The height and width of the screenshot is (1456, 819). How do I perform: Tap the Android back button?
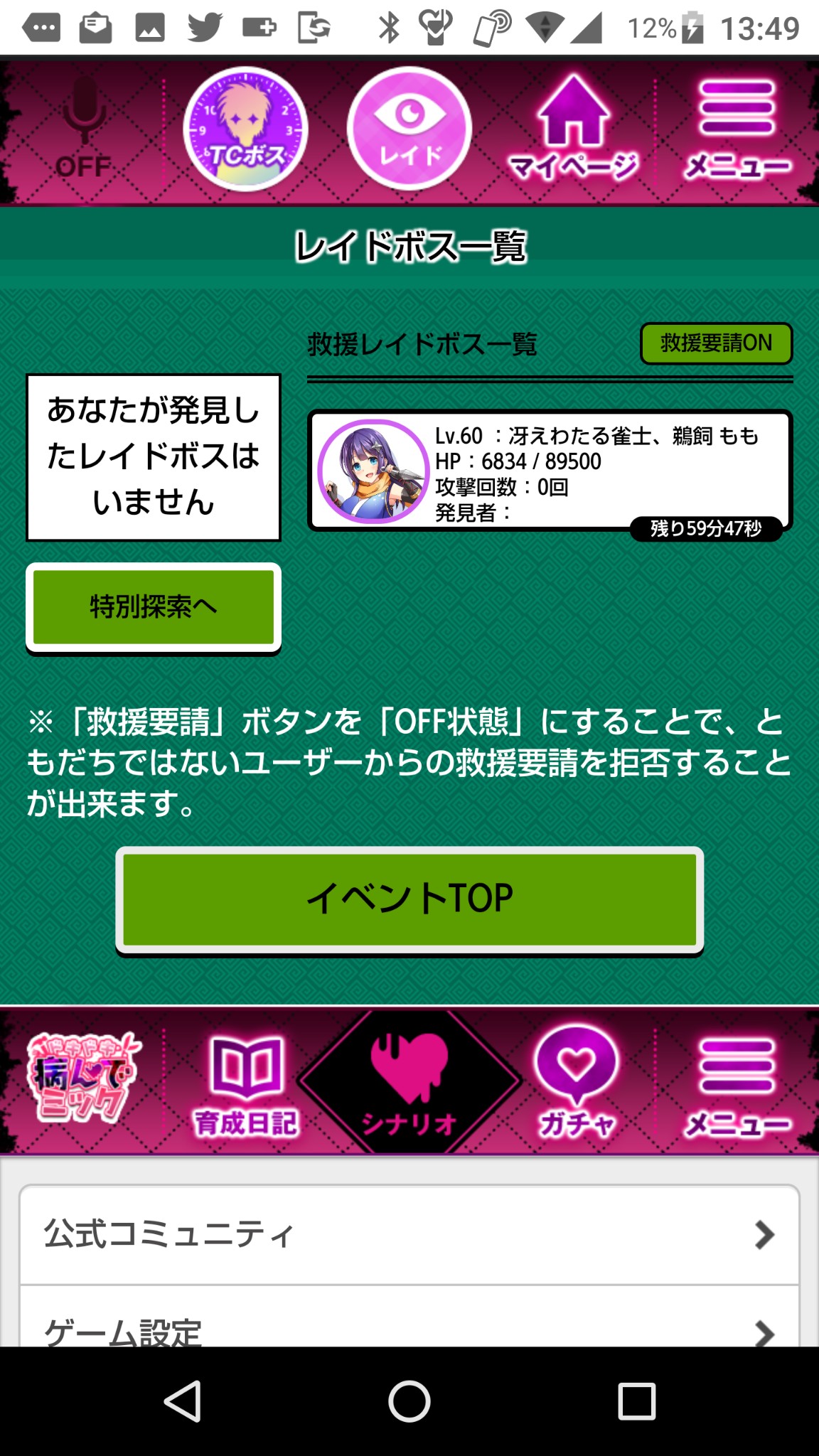(183, 1401)
